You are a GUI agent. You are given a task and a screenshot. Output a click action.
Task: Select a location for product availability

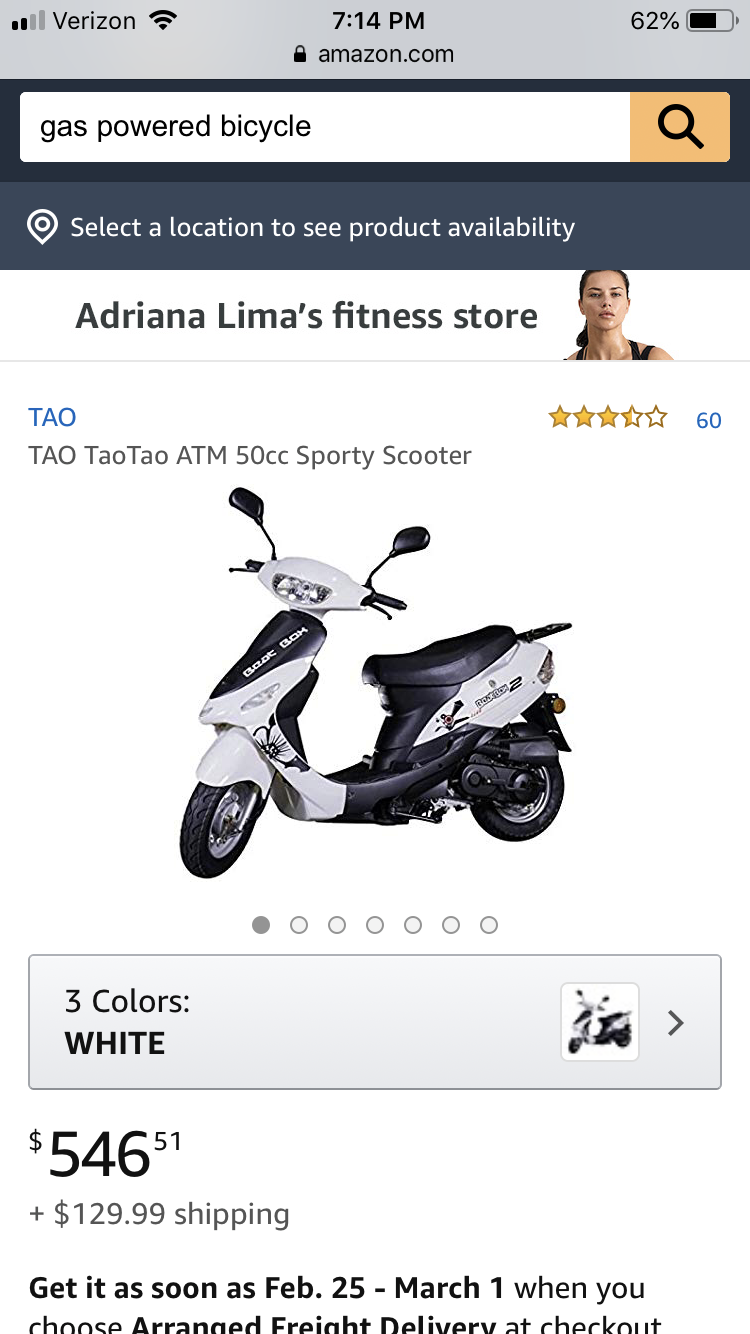coord(320,227)
